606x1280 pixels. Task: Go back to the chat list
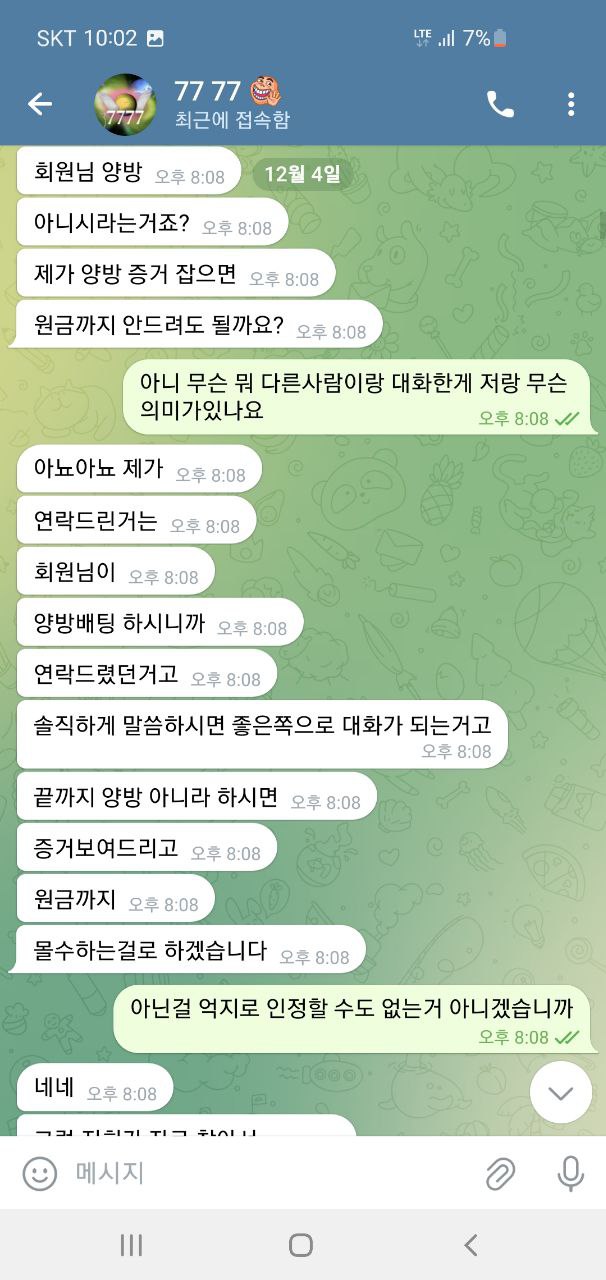pyautogui.click(x=40, y=103)
